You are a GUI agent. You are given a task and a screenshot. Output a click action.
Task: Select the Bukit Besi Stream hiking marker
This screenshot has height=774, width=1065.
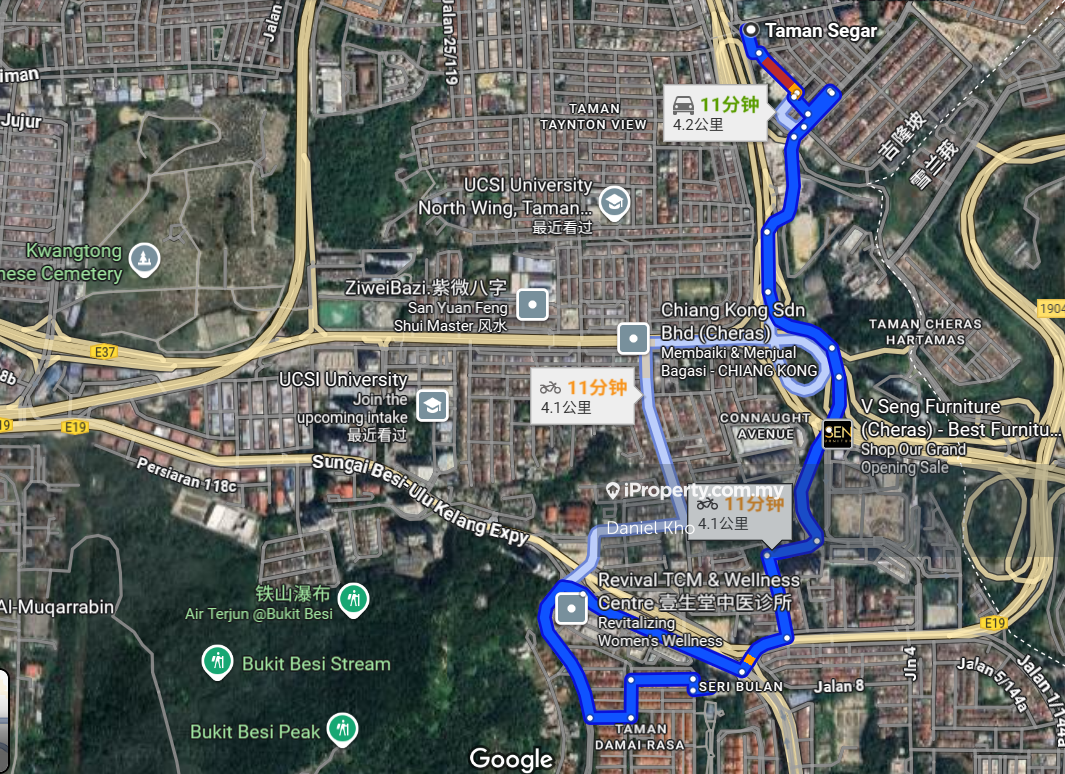[217, 662]
